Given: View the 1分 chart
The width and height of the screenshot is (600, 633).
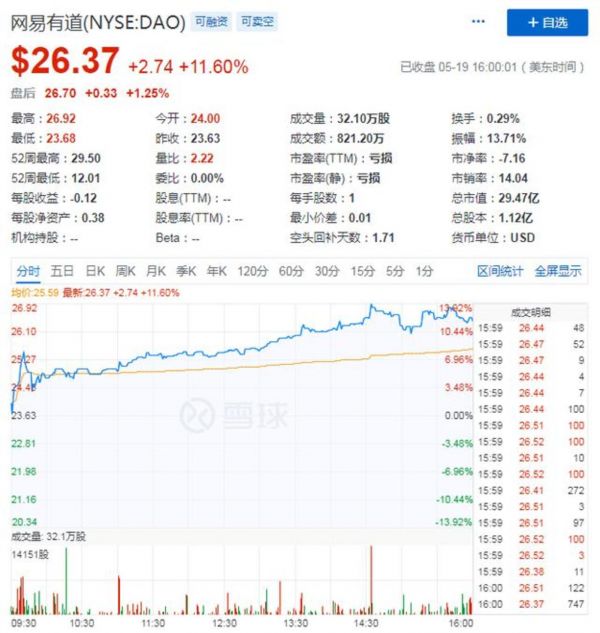Looking at the screenshot, I should (x=425, y=271).
